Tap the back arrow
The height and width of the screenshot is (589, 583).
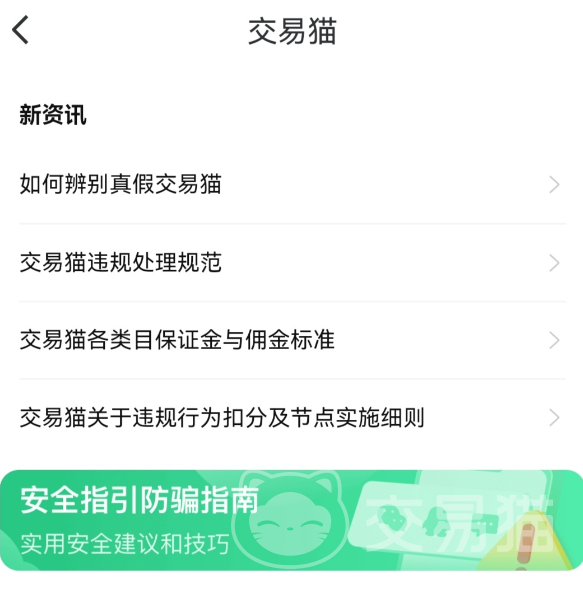point(21,30)
